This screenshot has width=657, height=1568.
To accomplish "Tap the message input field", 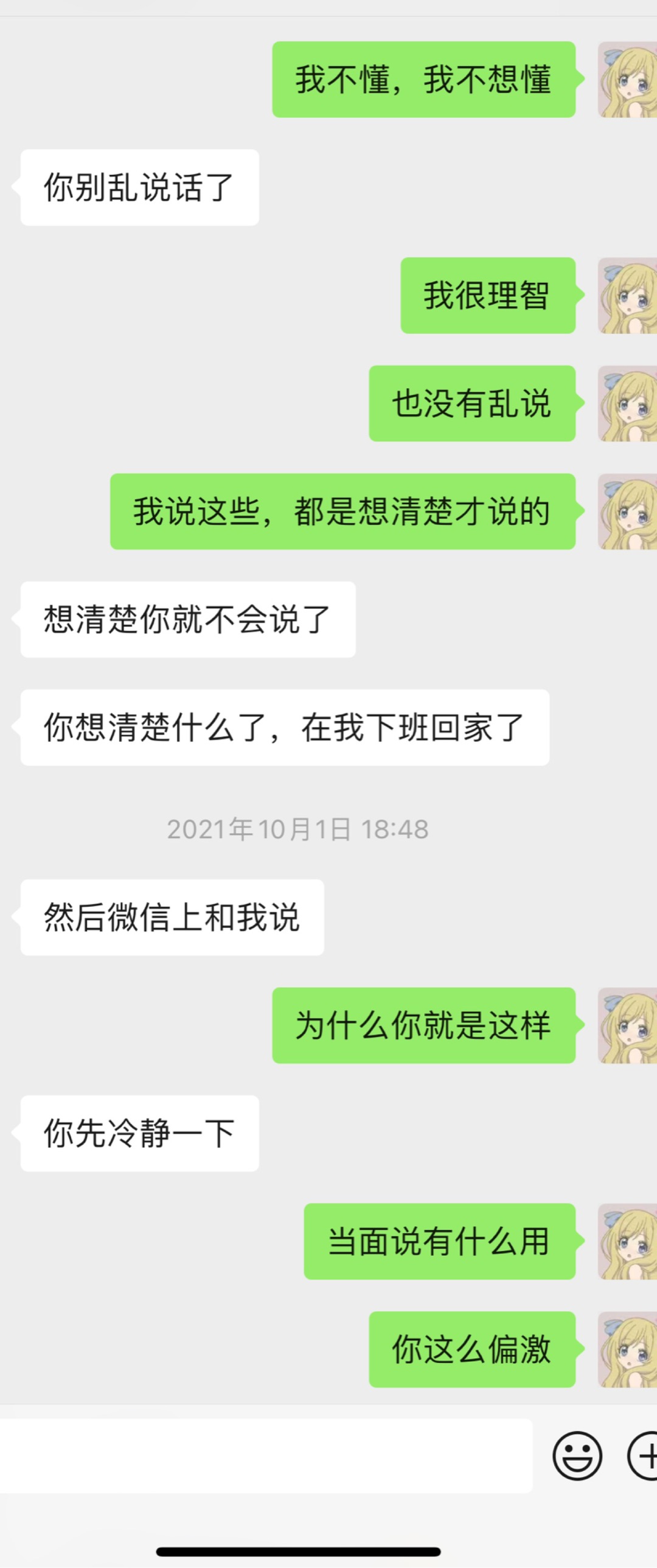I will 265,1455.
